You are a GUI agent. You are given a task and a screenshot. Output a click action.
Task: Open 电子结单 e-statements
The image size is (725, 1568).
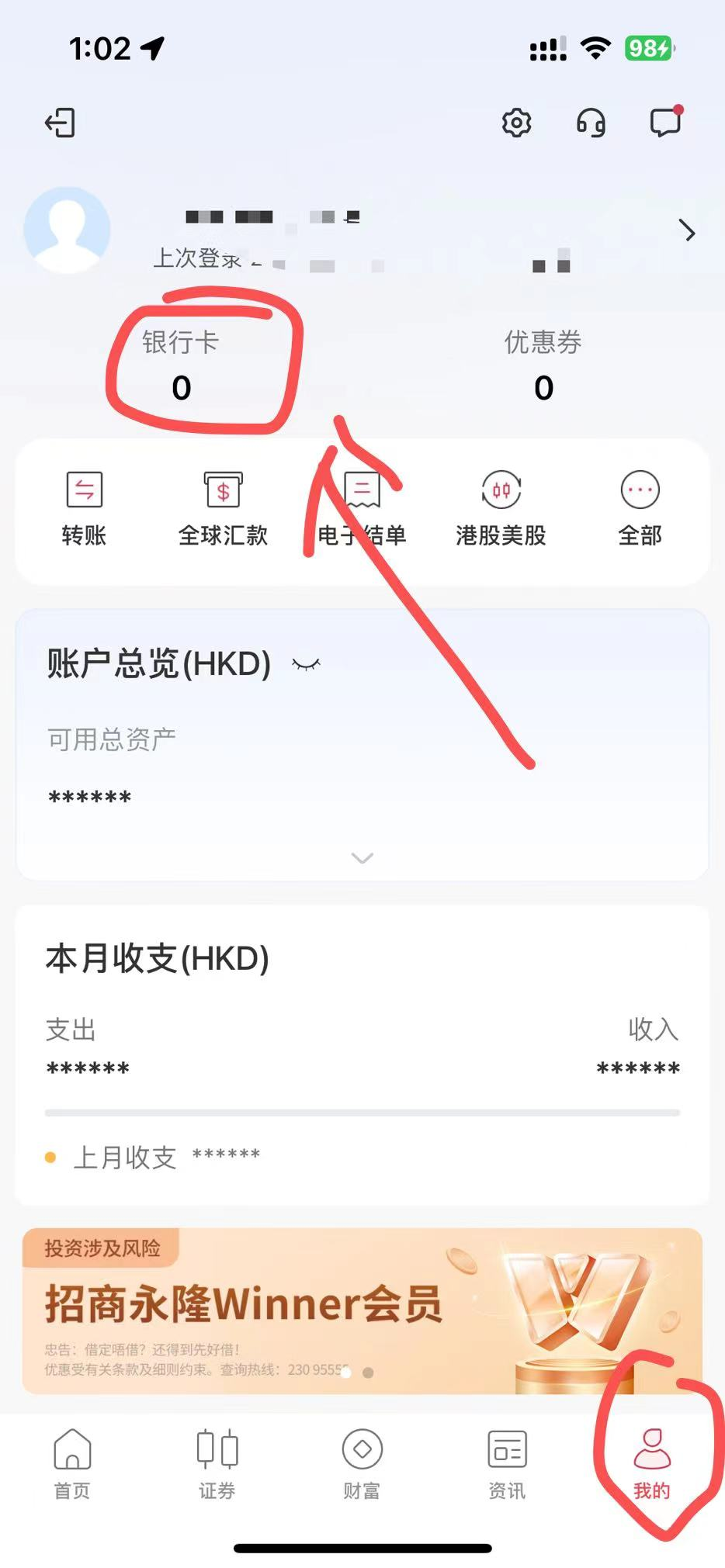(362, 504)
